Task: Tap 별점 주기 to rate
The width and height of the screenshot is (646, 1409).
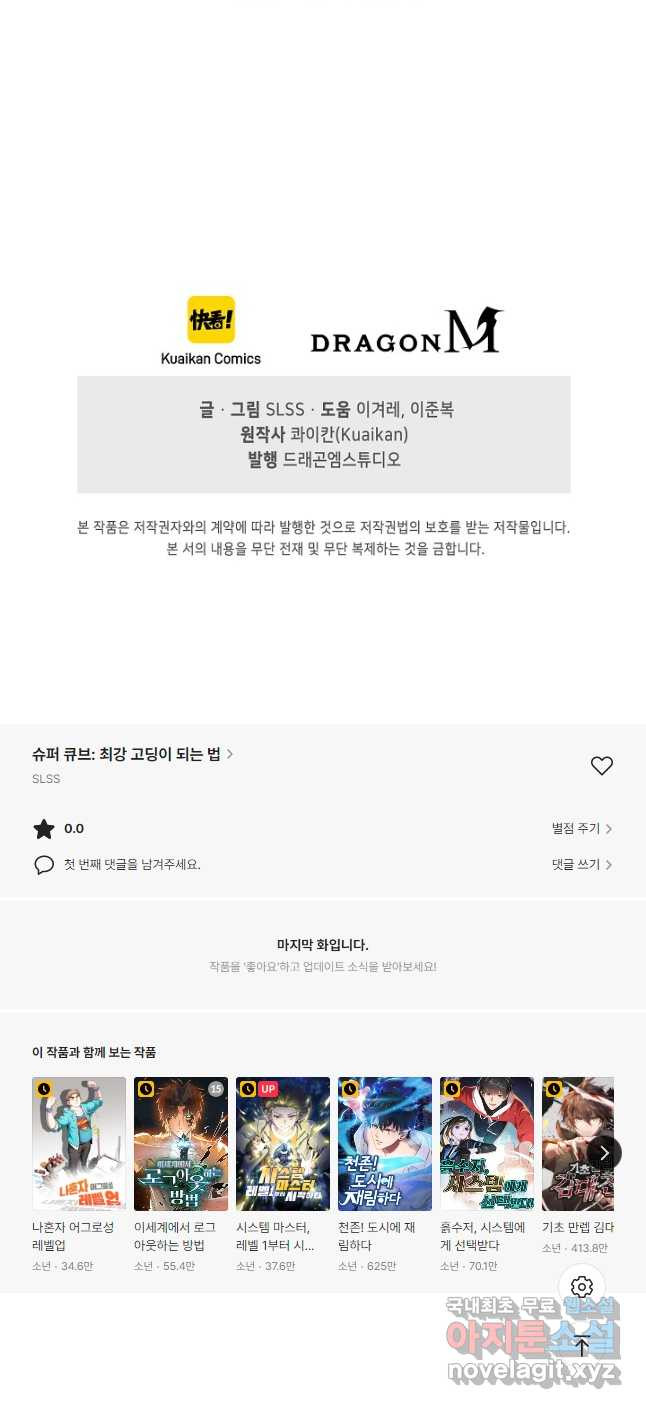Action: click(581, 829)
